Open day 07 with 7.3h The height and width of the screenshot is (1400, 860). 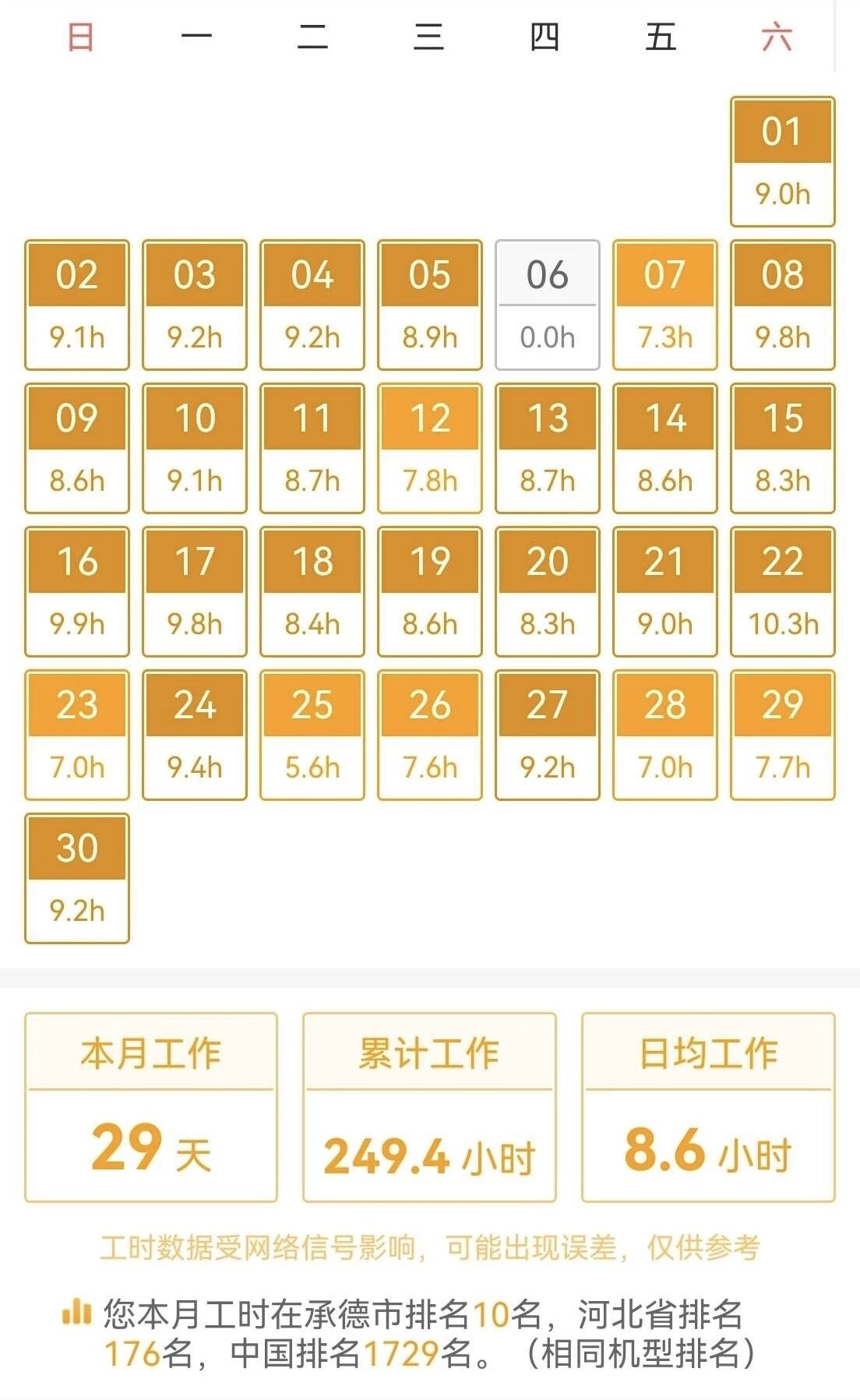click(664, 305)
